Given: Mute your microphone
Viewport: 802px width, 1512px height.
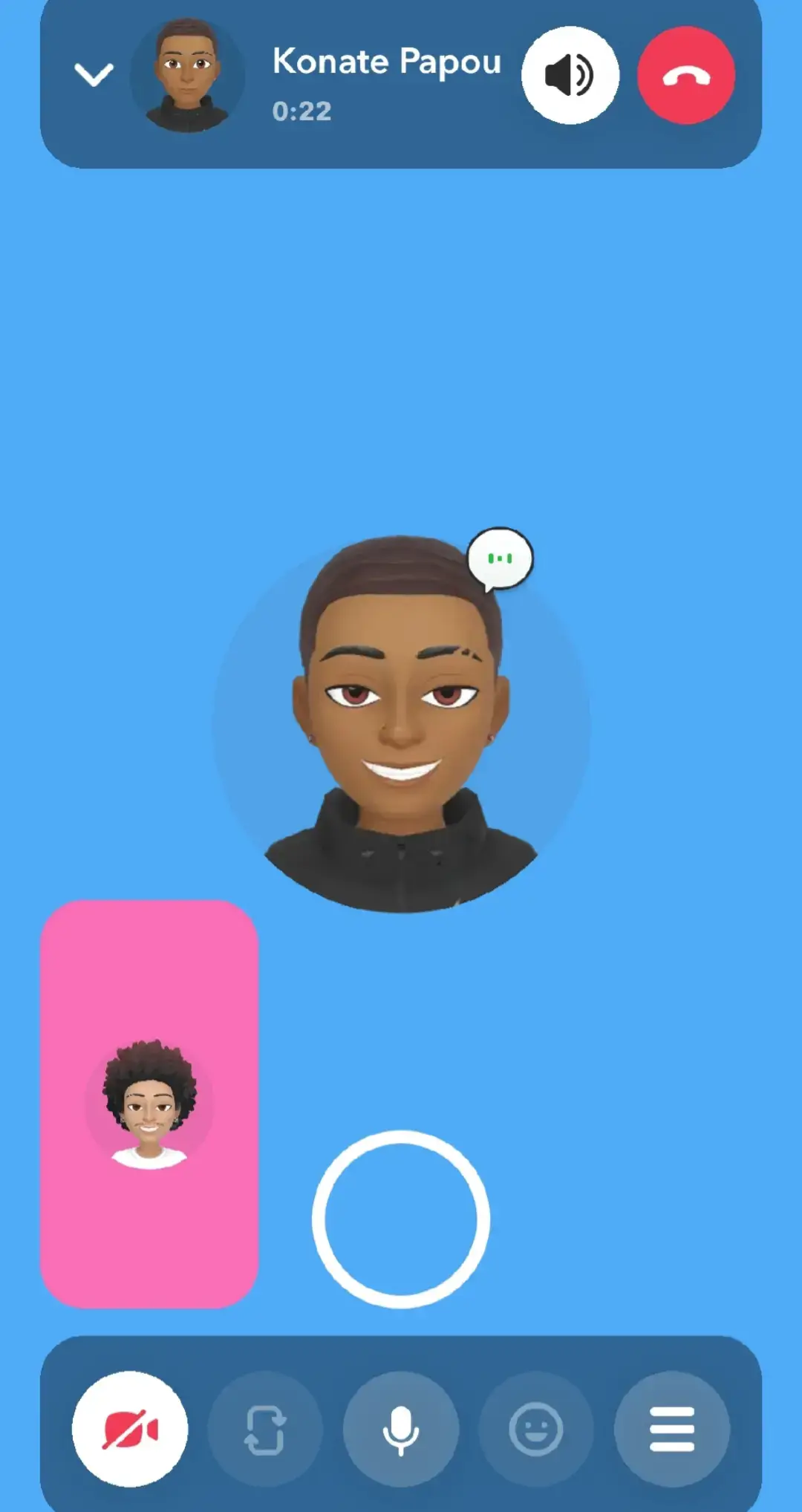Looking at the screenshot, I should [401, 1429].
